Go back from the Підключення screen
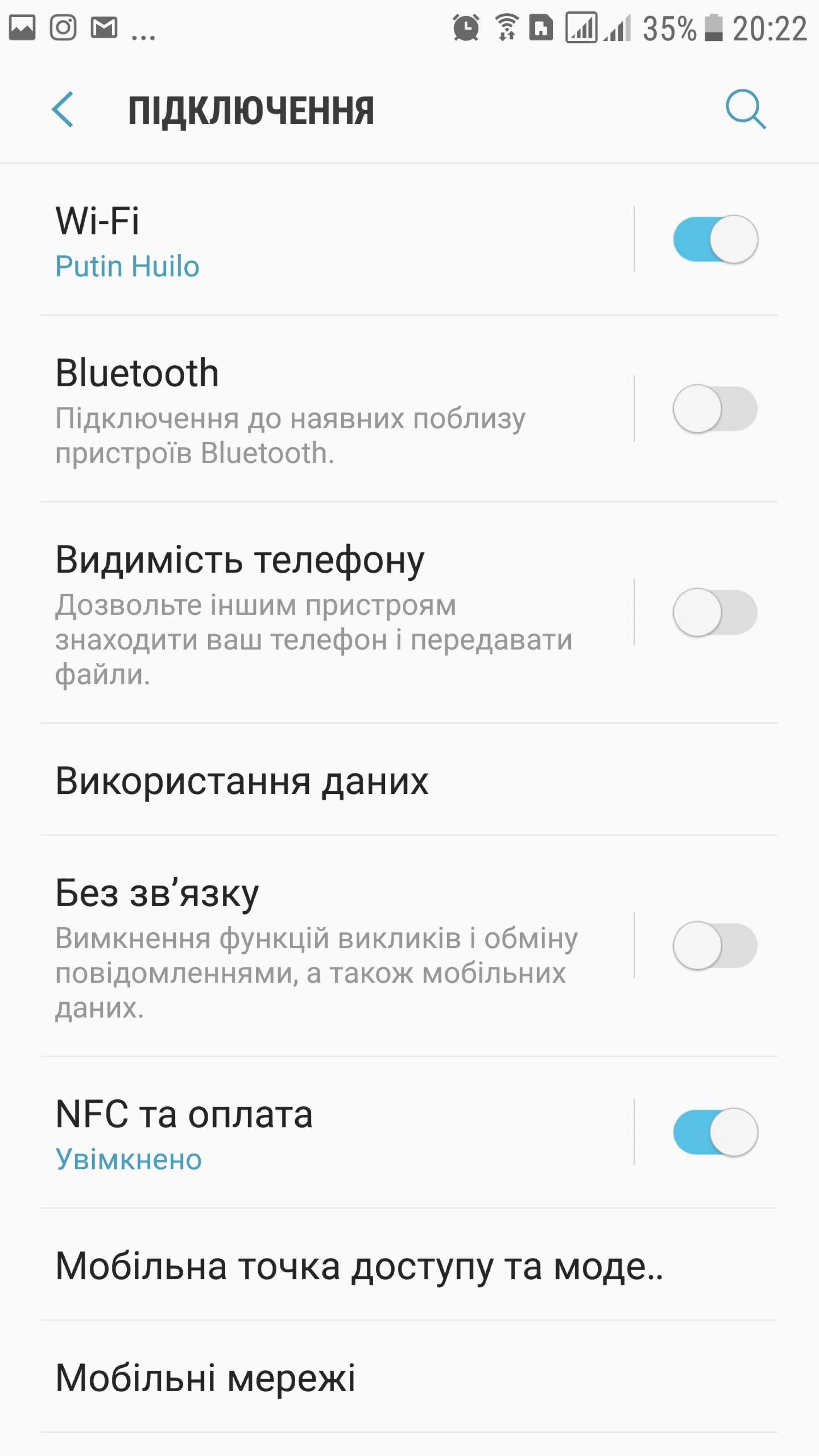The image size is (819, 1456). click(x=63, y=109)
